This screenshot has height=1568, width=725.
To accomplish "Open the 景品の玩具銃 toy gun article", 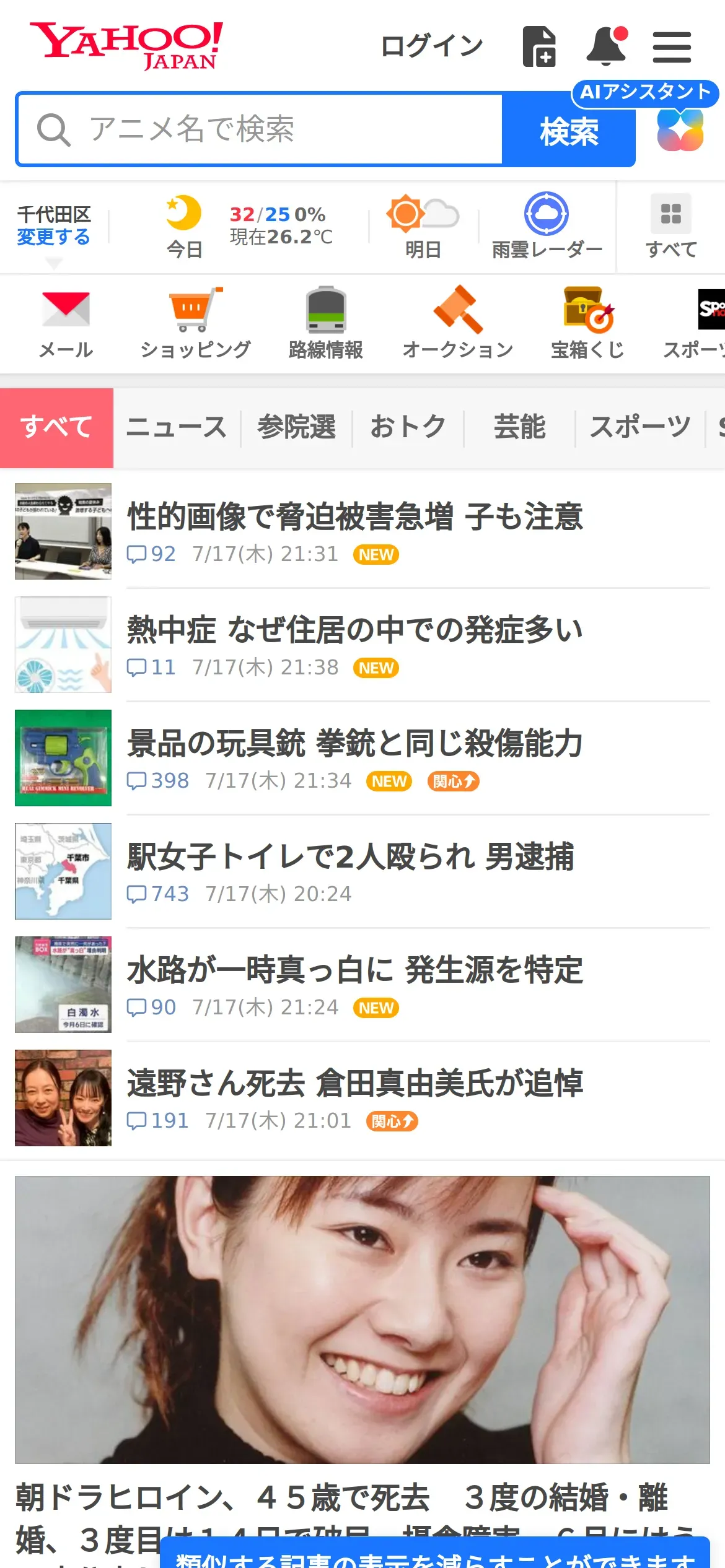I will 354,744.
